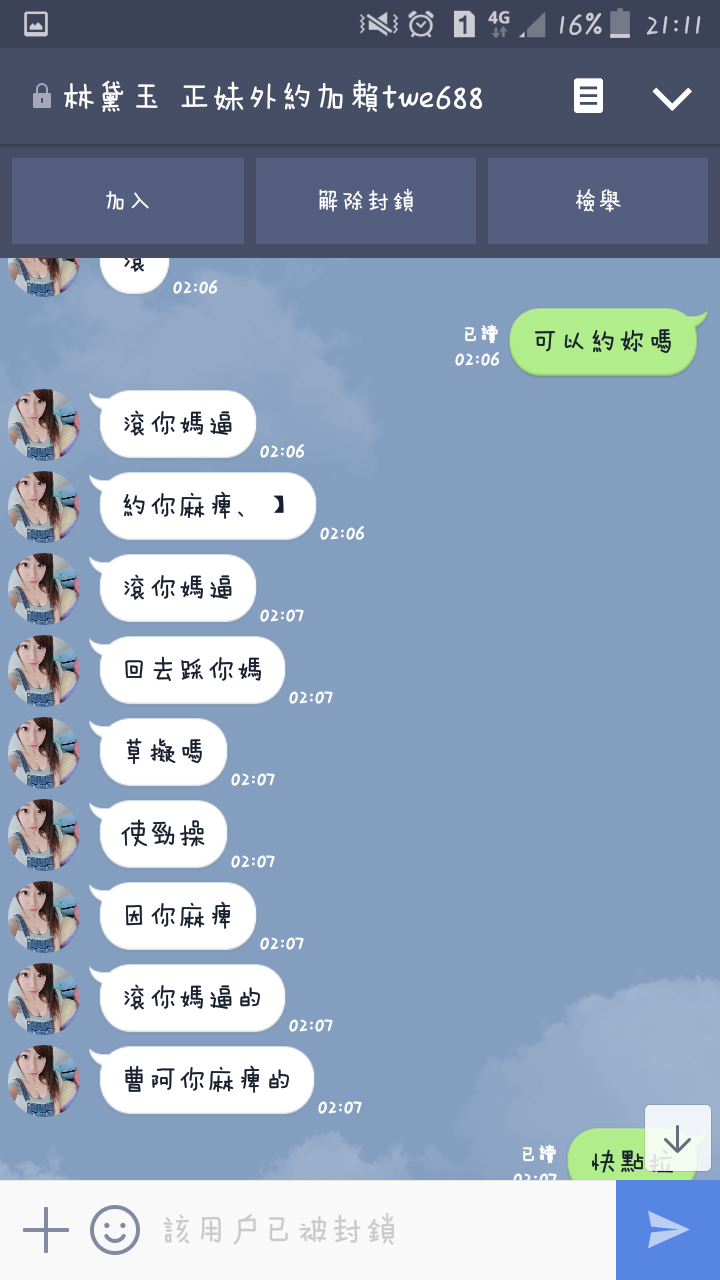
Task: Collapse the chat menu with the chevron
Action: click(x=672, y=97)
